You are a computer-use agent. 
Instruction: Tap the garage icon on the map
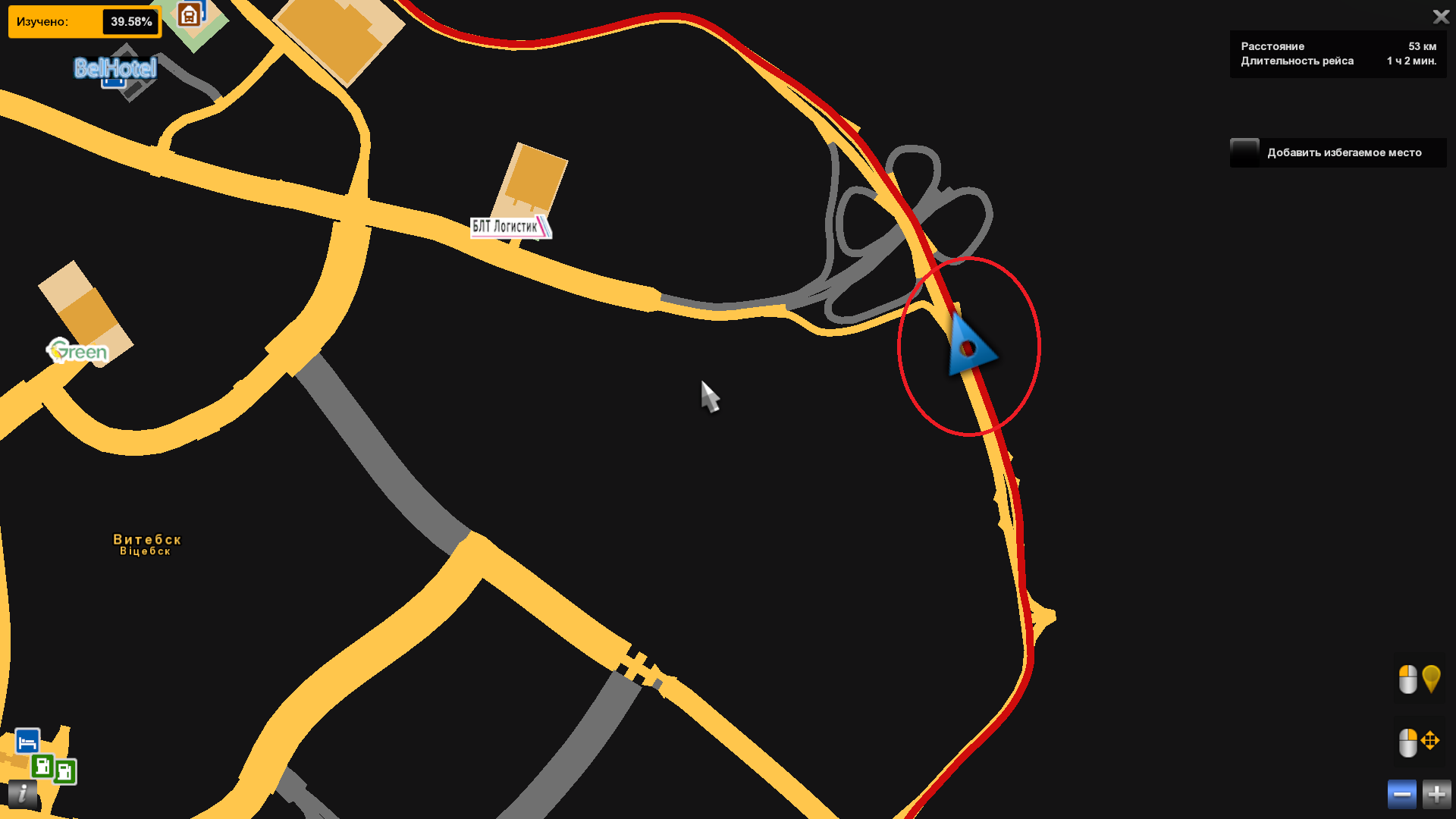click(190, 14)
